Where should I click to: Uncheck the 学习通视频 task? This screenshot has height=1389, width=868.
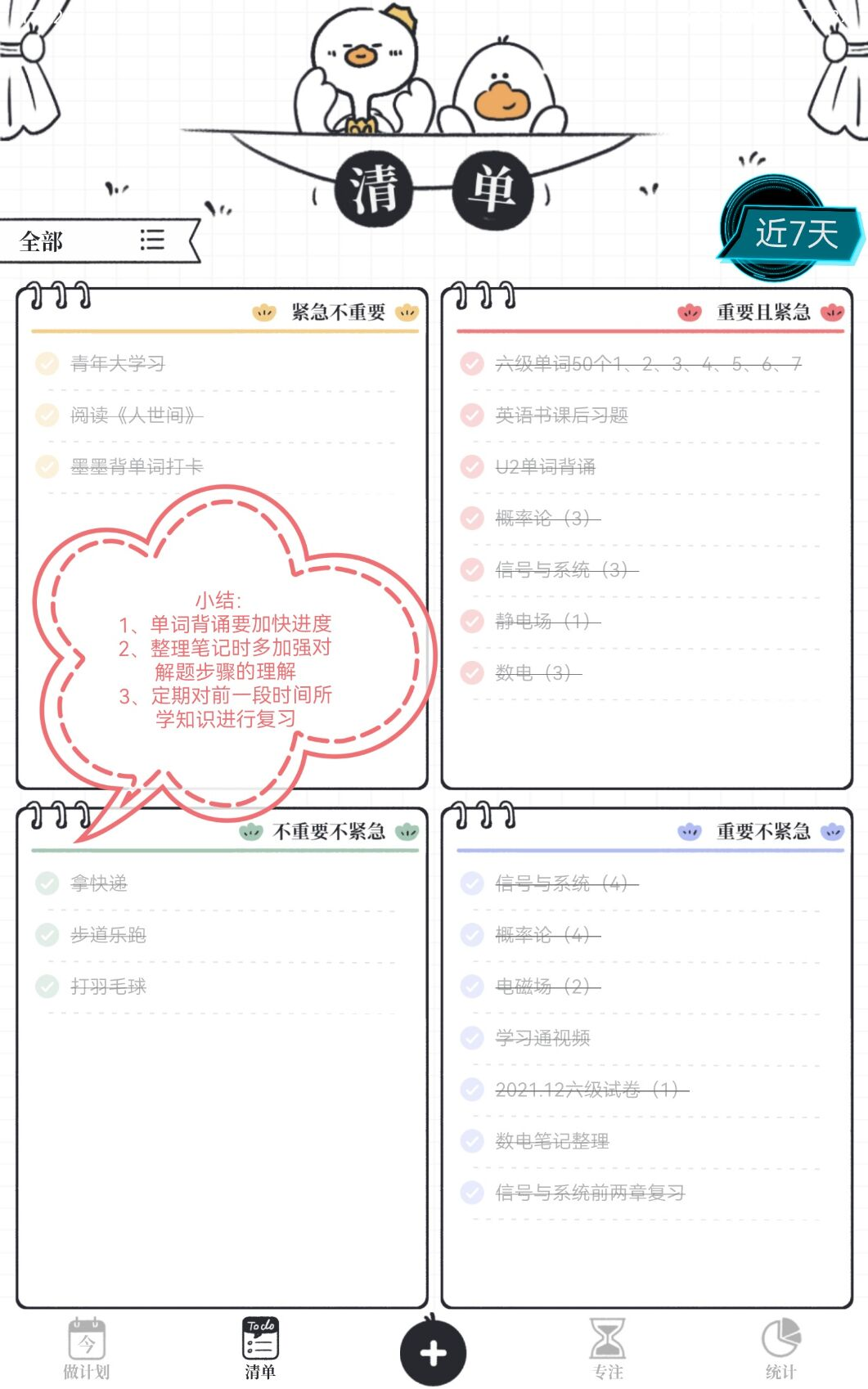tap(472, 1037)
